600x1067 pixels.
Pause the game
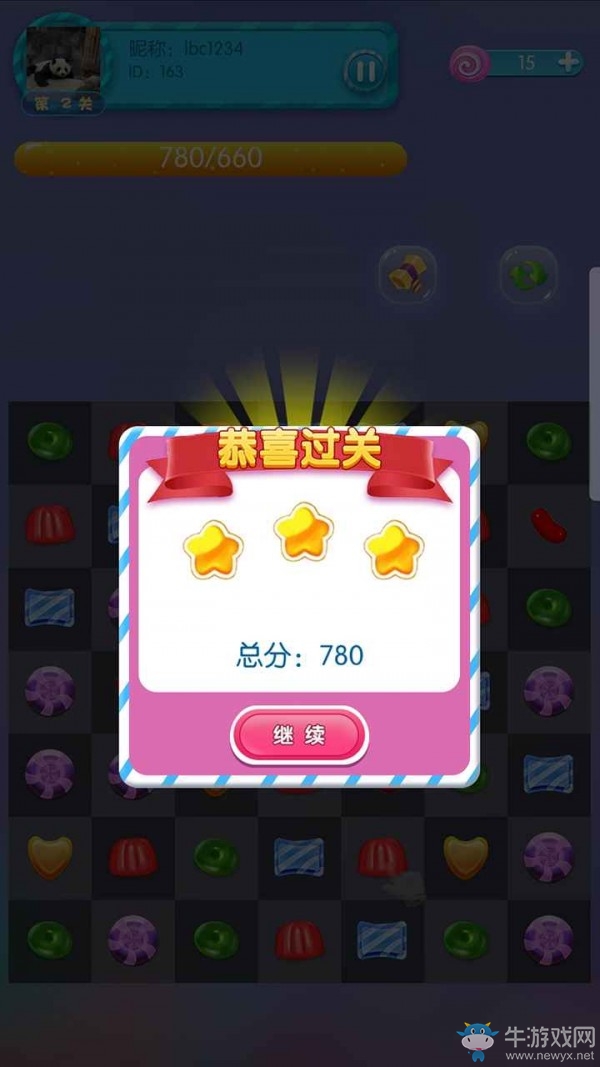(x=364, y=70)
